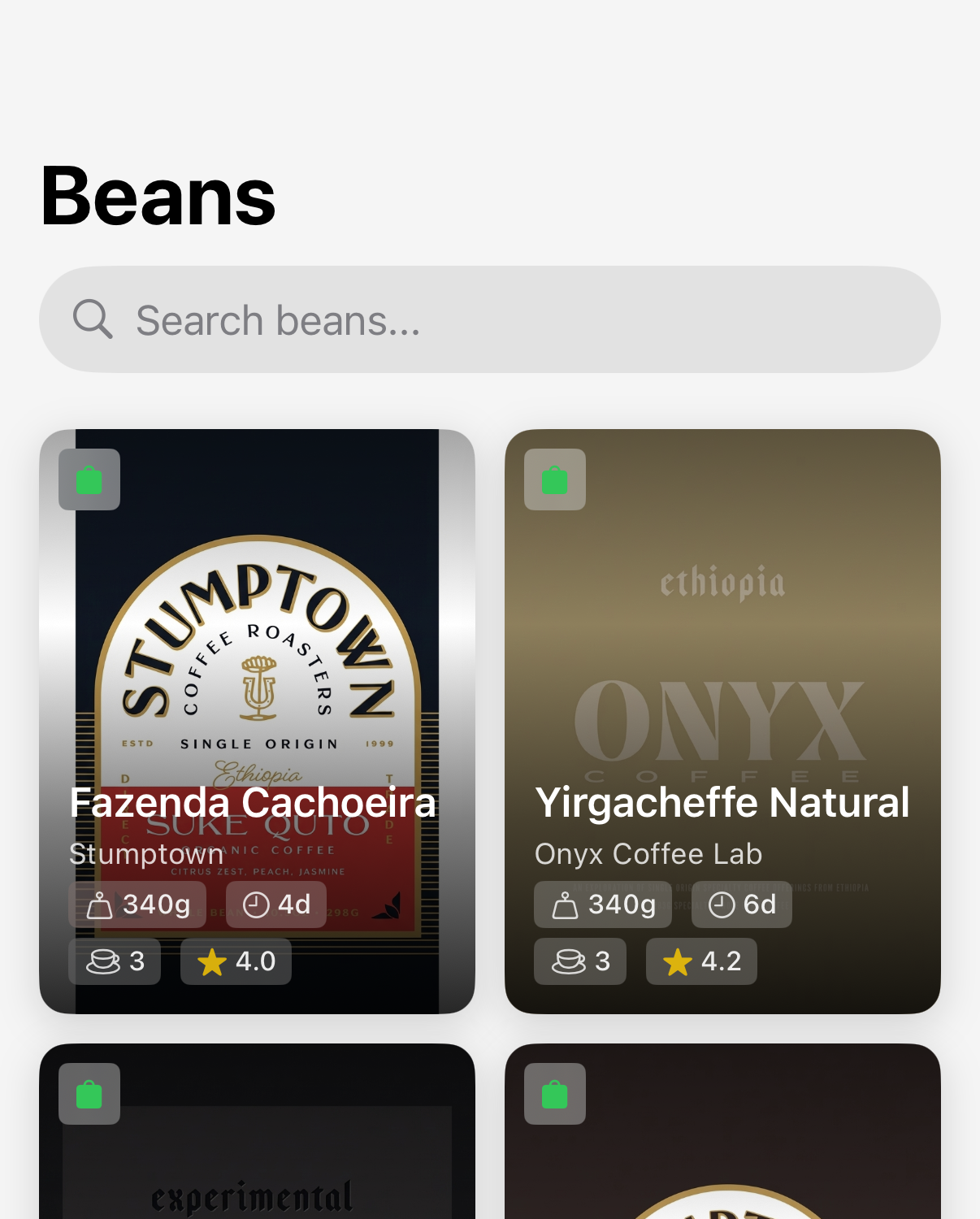Tap the star icon next to 4.2 rating
Screen dimensions: 980x1219
(x=678, y=961)
